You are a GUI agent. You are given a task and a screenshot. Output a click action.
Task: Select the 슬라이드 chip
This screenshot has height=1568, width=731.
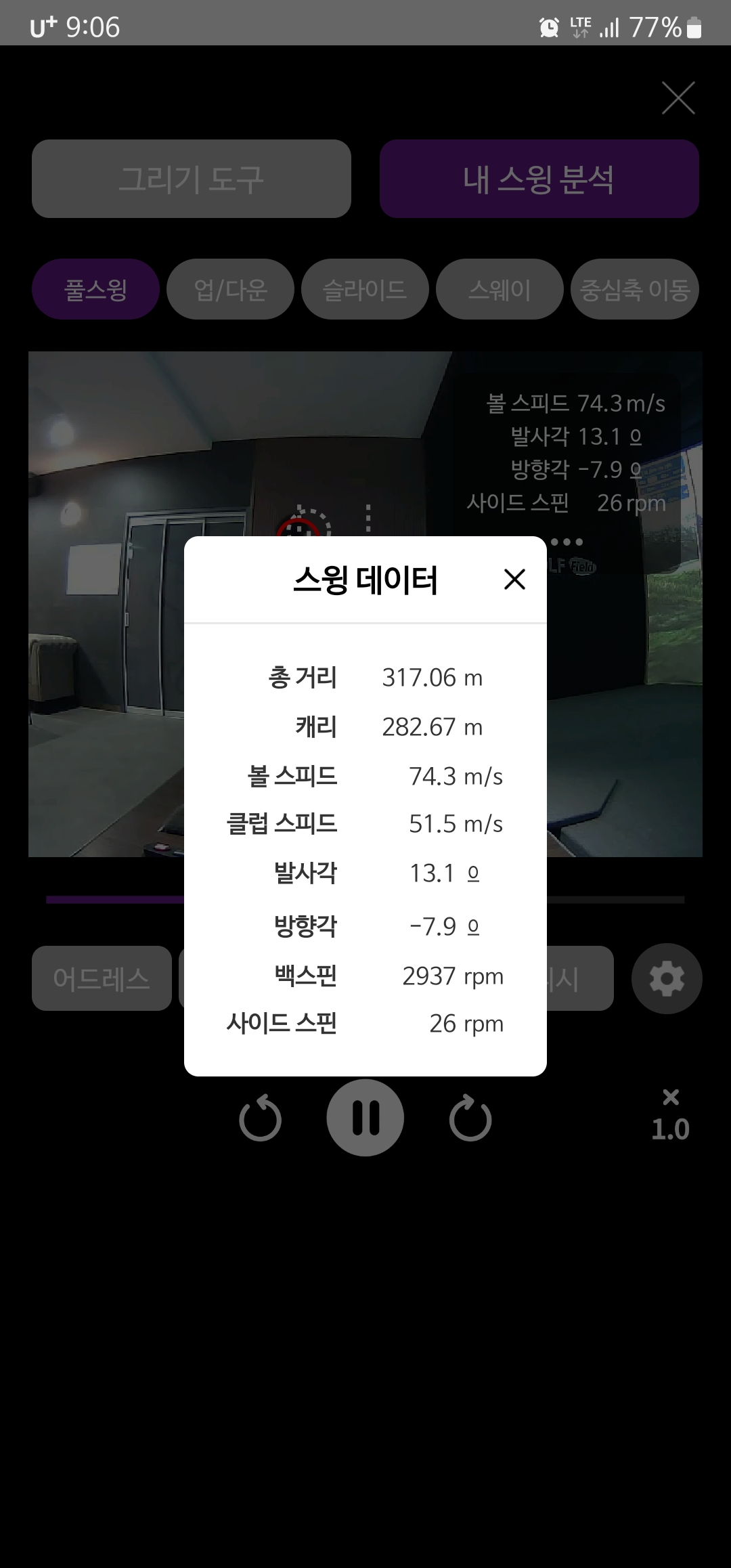365,290
